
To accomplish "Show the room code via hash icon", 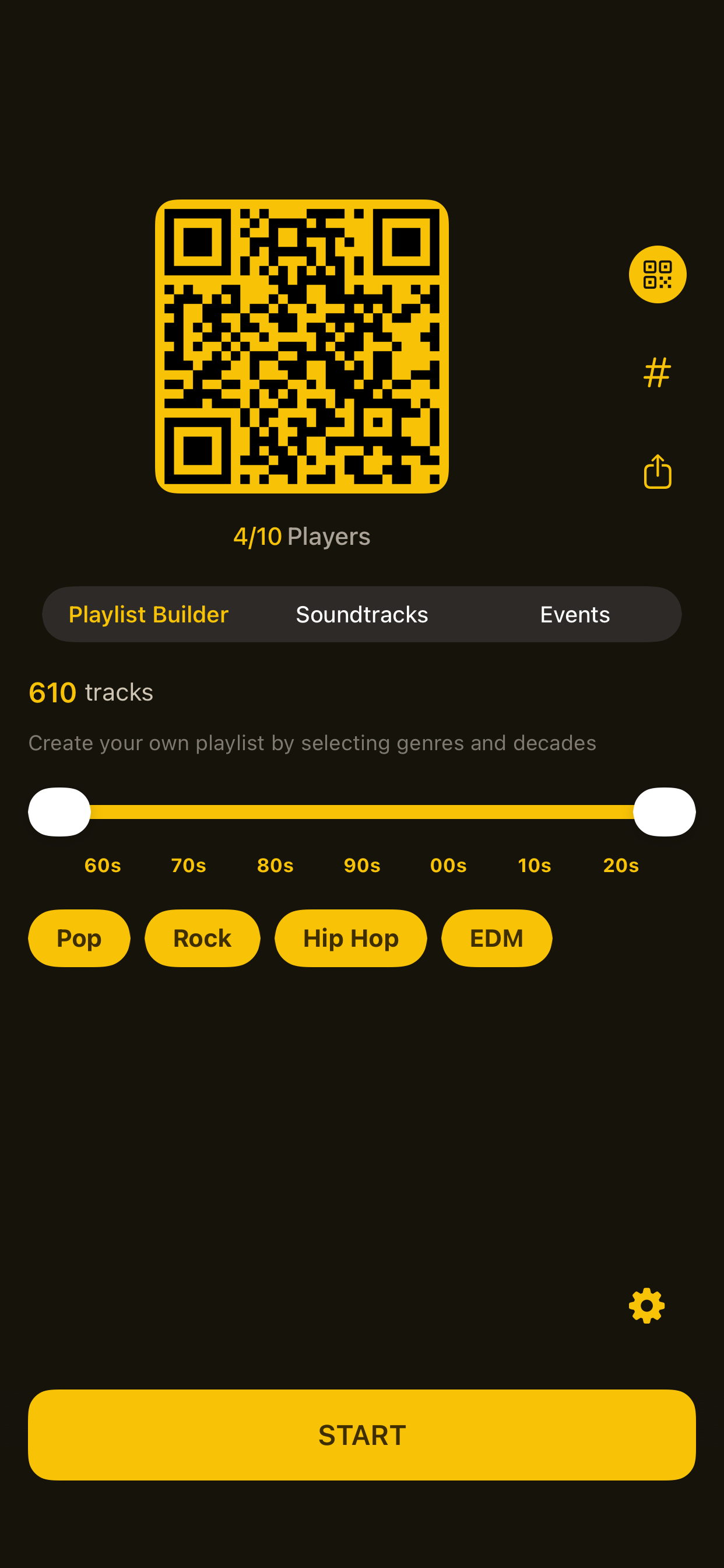I will click(x=657, y=373).
